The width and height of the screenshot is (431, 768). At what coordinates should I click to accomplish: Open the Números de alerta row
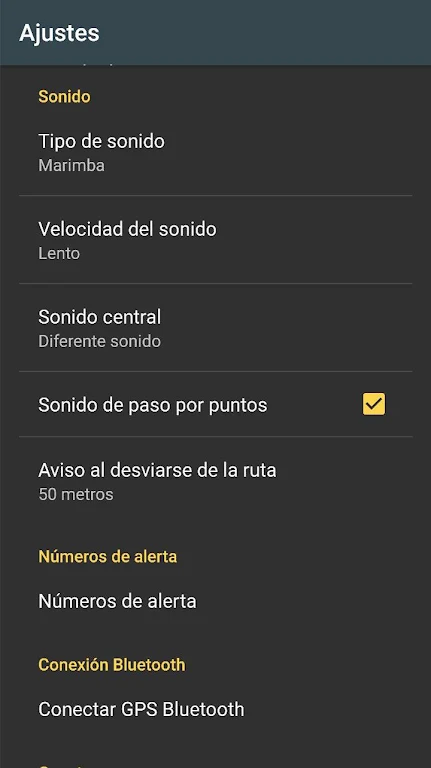coord(216,601)
